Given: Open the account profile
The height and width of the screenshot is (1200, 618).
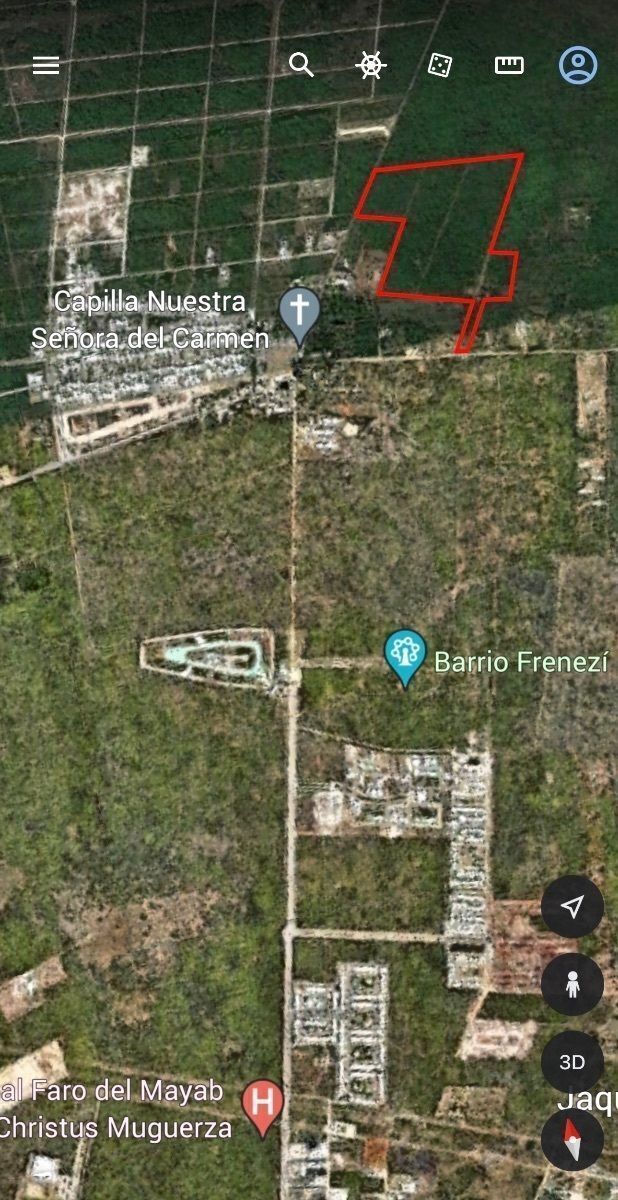Looking at the screenshot, I should (x=578, y=65).
